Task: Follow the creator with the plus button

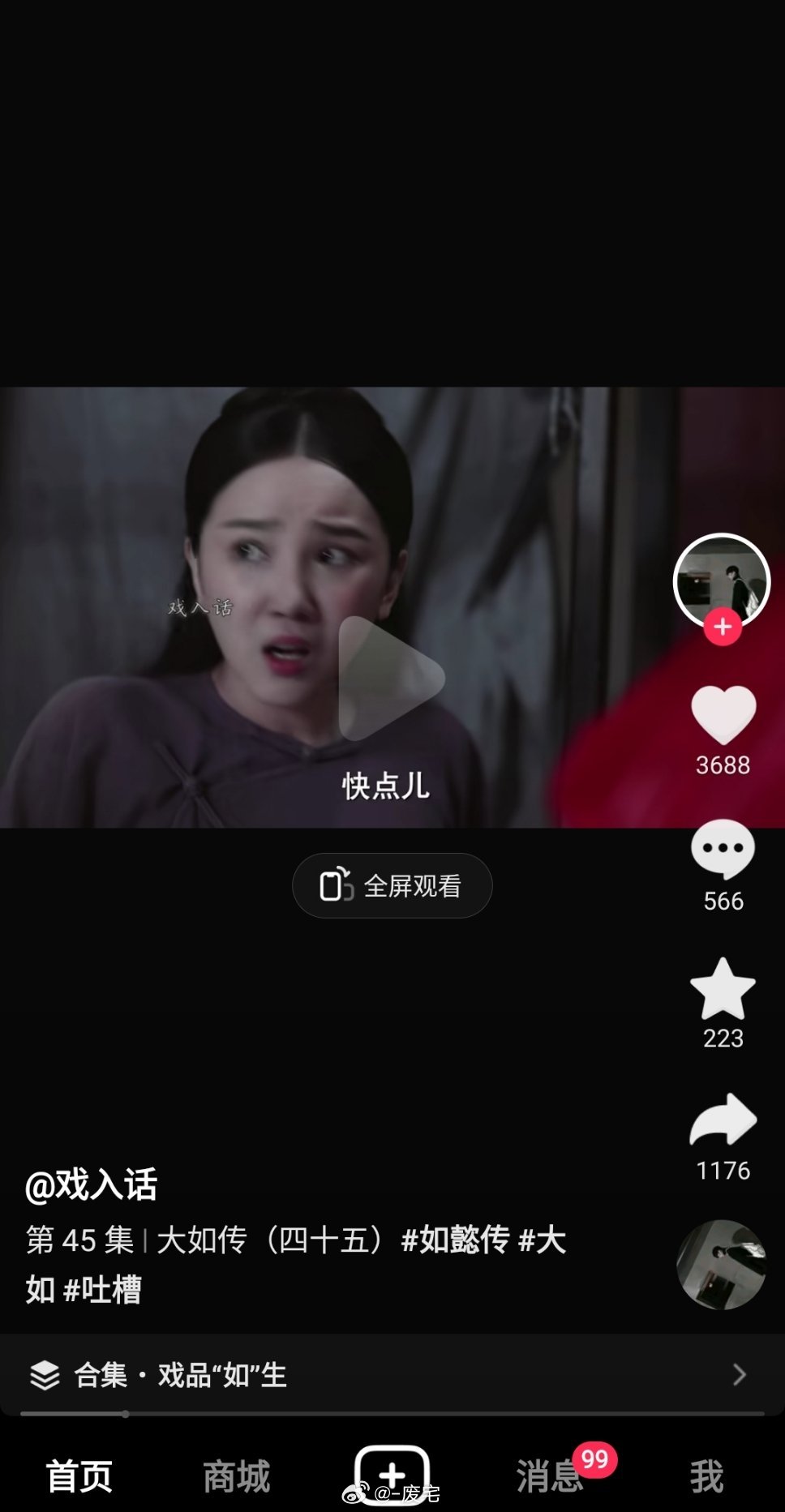Action: [x=723, y=628]
